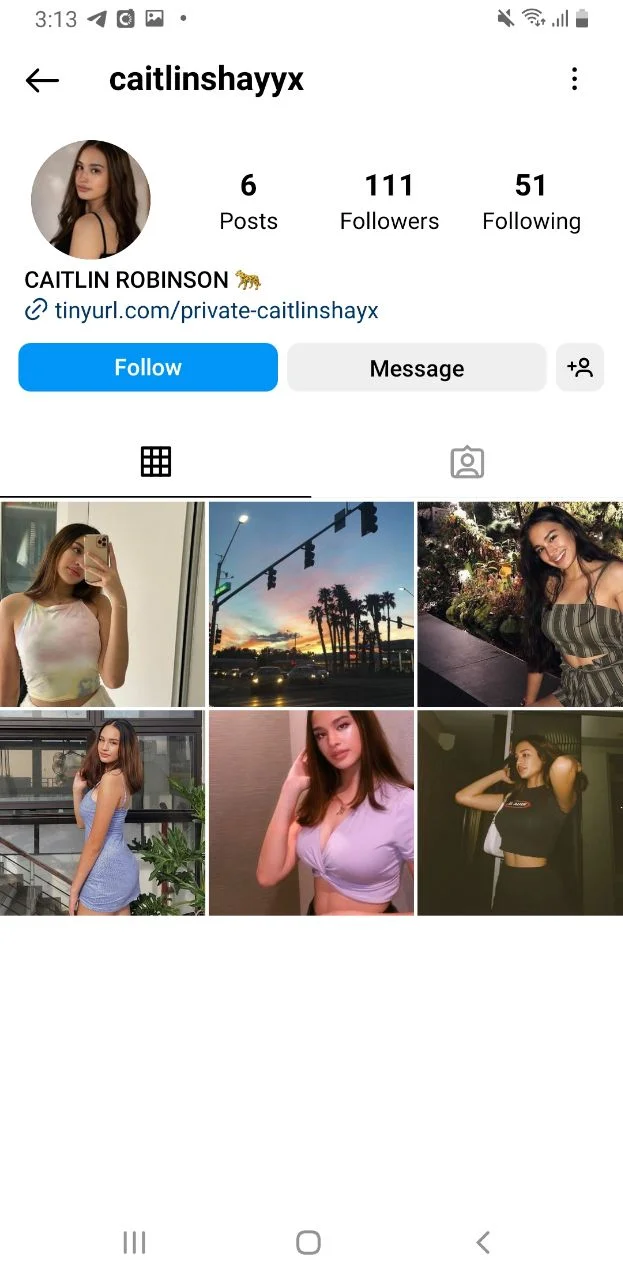
Task: Switch to the tagged photos tab
Action: pyautogui.click(x=467, y=462)
